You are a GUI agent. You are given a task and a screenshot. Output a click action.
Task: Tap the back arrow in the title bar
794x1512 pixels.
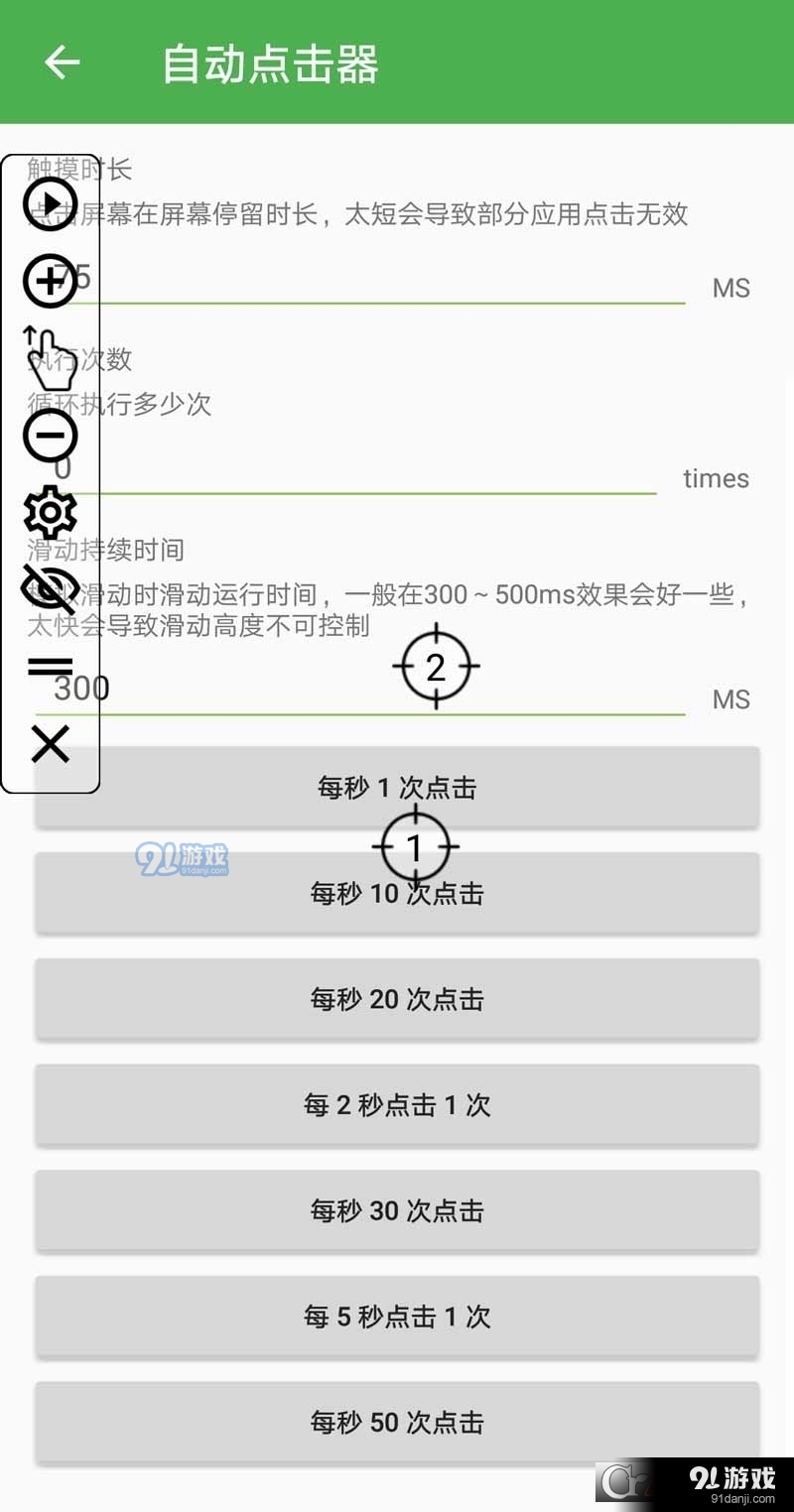pos(62,62)
